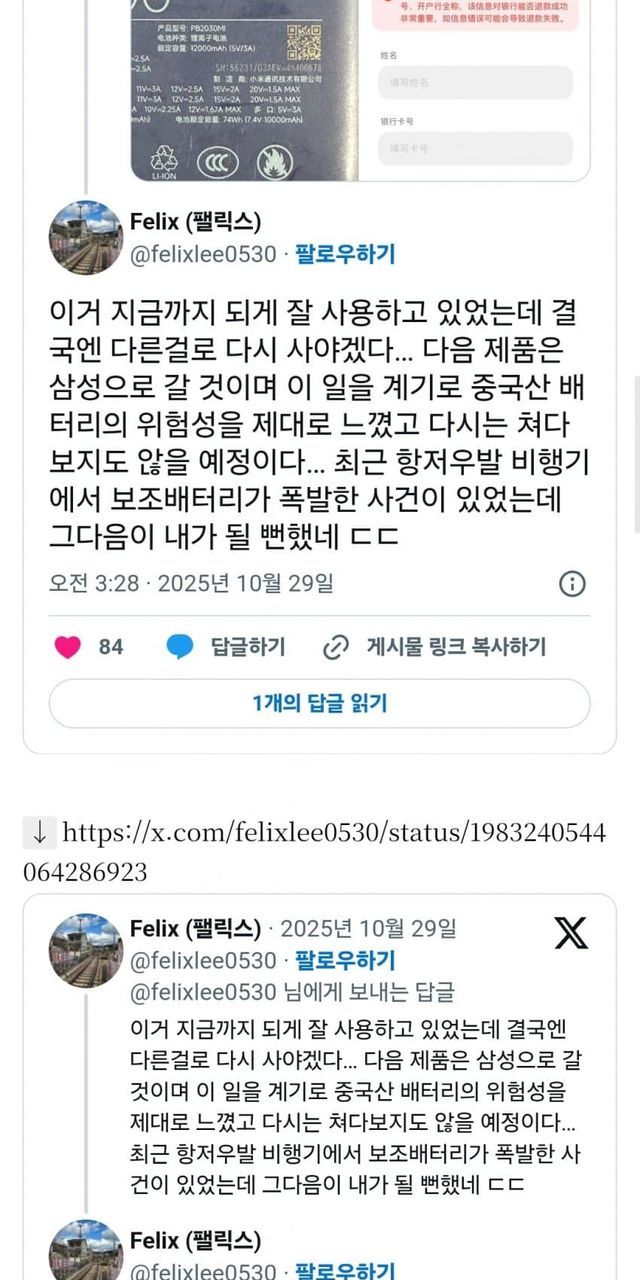The width and height of the screenshot is (640, 1280).
Task: Open the 오전 3:28 · 2025년 10월 29일 timestamp
Action: 191,583
